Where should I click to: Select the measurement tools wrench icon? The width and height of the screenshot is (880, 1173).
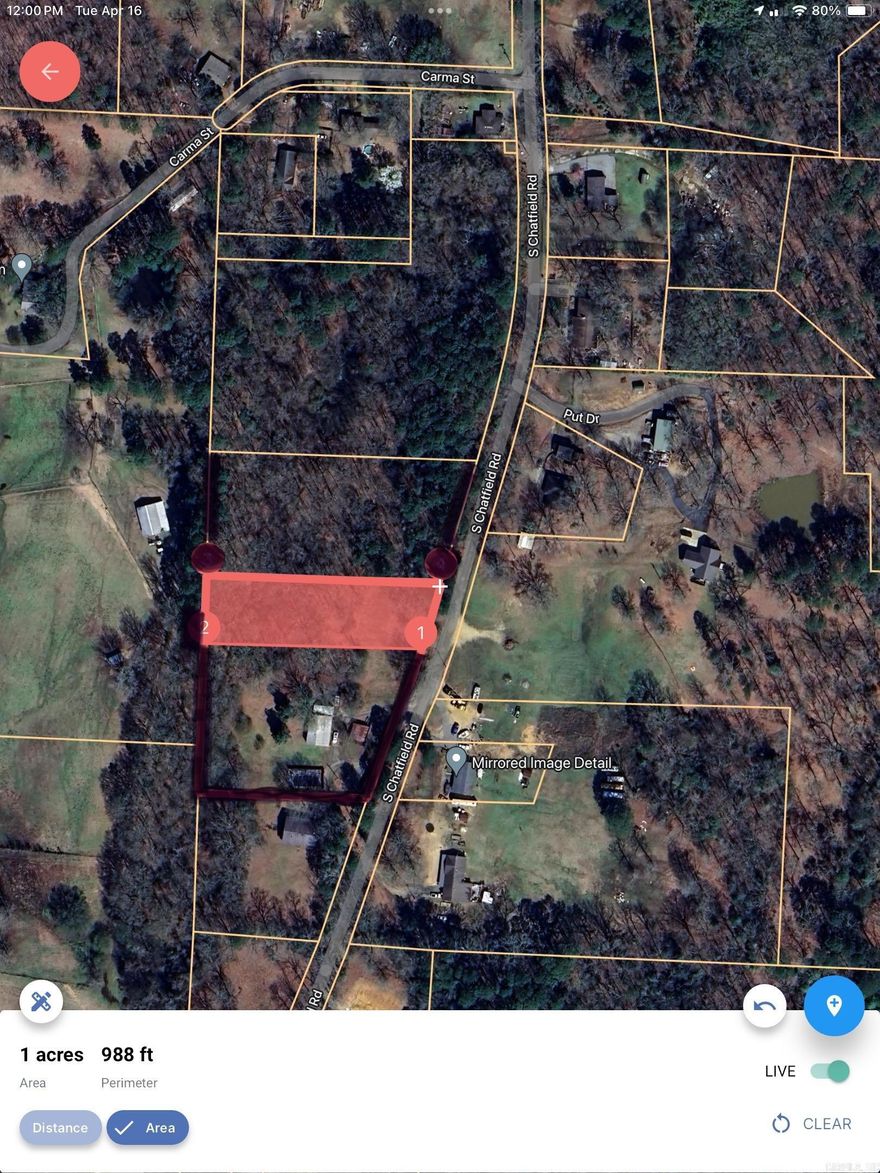(41, 1001)
